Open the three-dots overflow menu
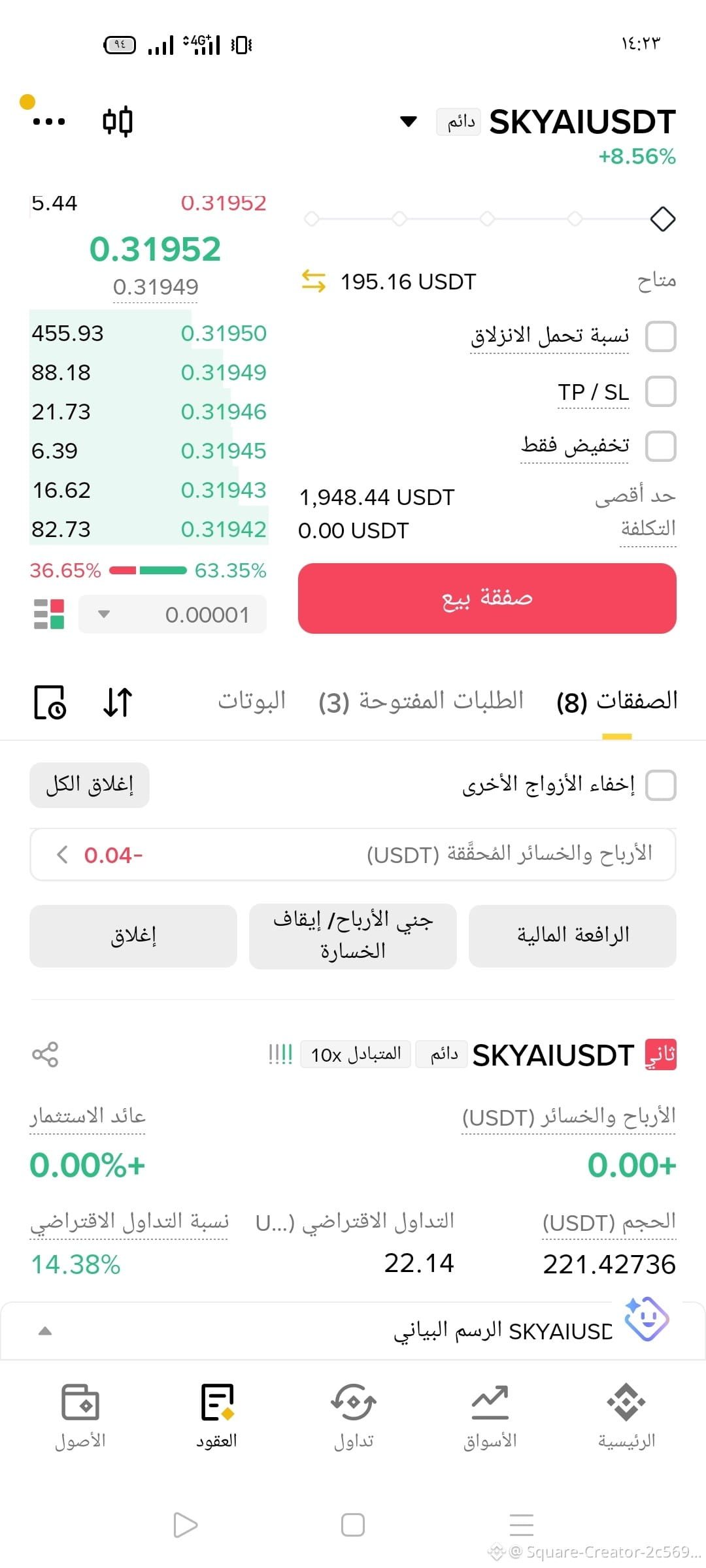 point(49,122)
